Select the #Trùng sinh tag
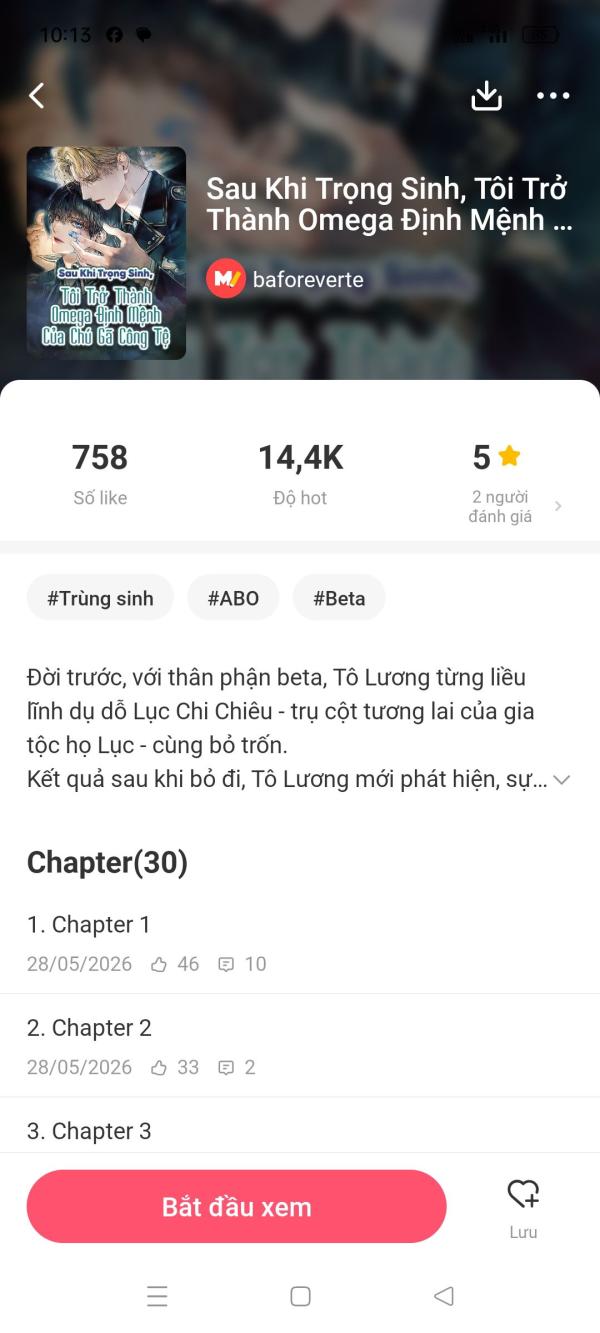This screenshot has width=600, height=1333. point(100,598)
